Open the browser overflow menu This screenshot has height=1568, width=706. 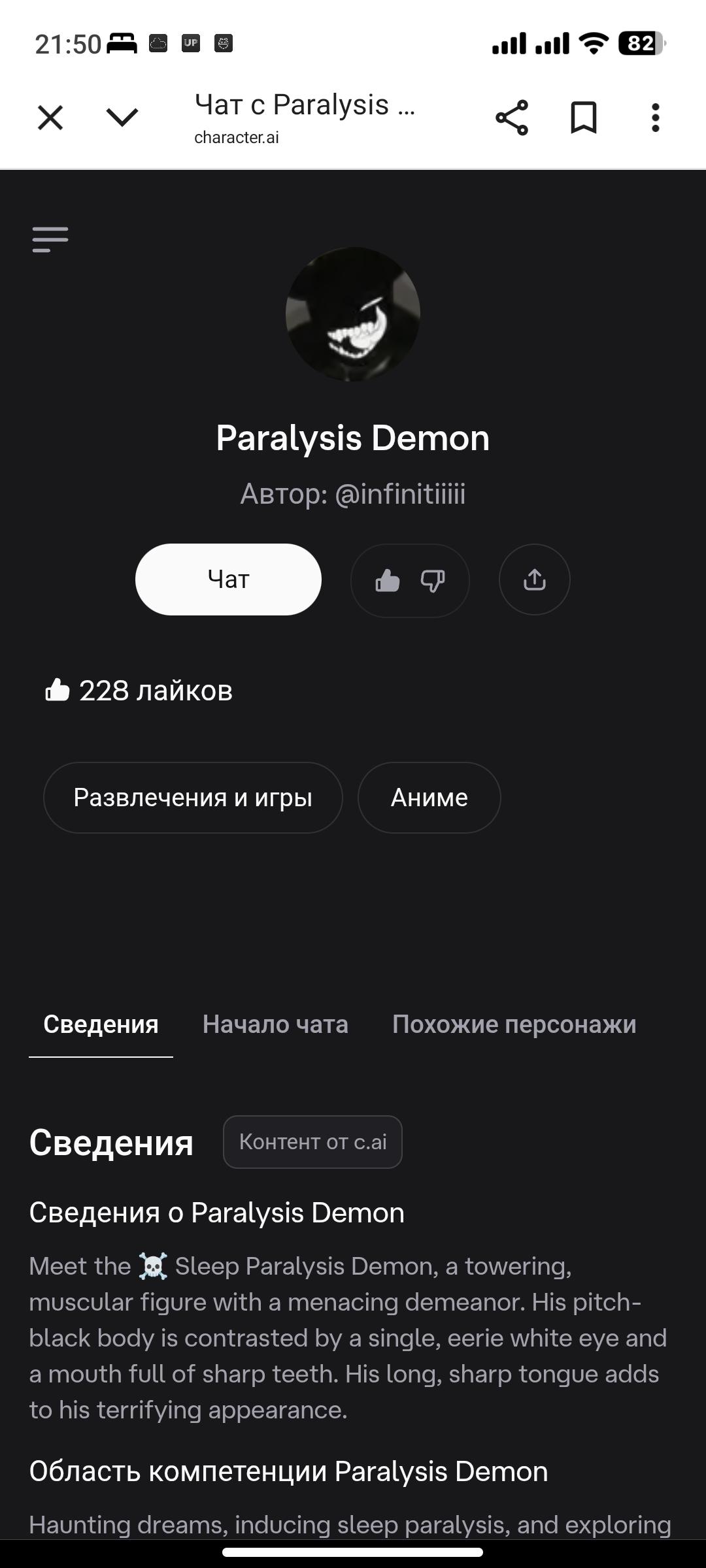(656, 119)
